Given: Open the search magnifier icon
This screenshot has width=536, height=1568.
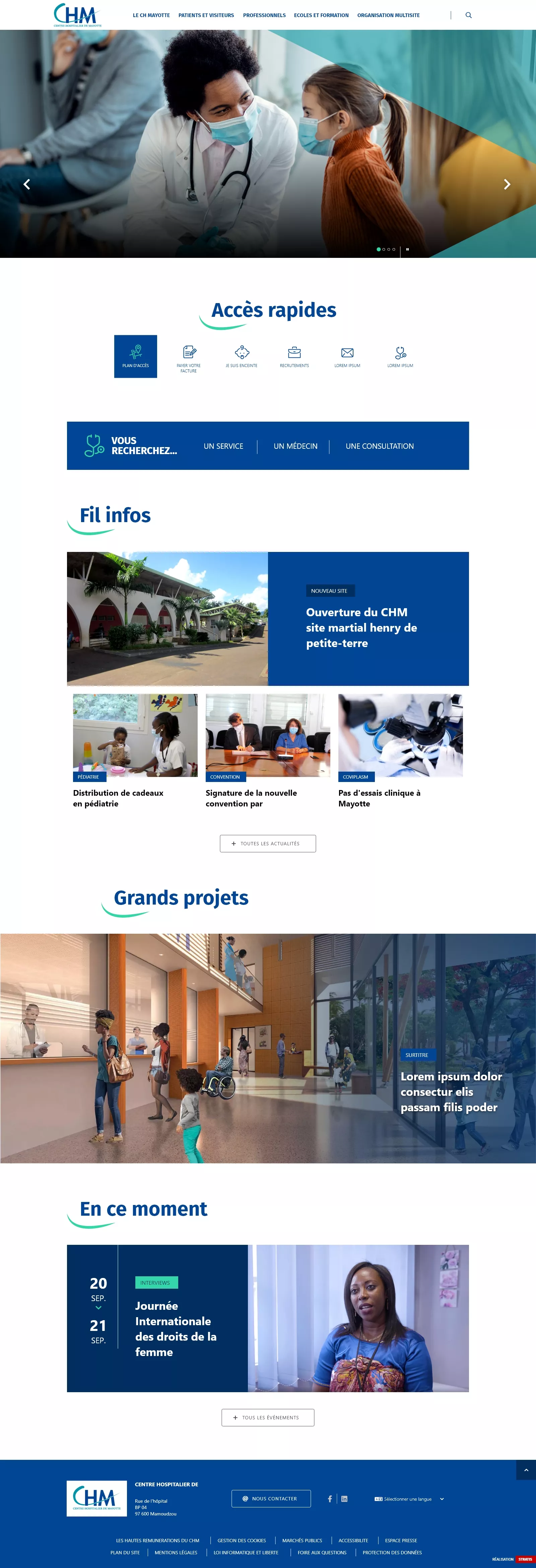Looking at the screenshot, I should 468,15.
